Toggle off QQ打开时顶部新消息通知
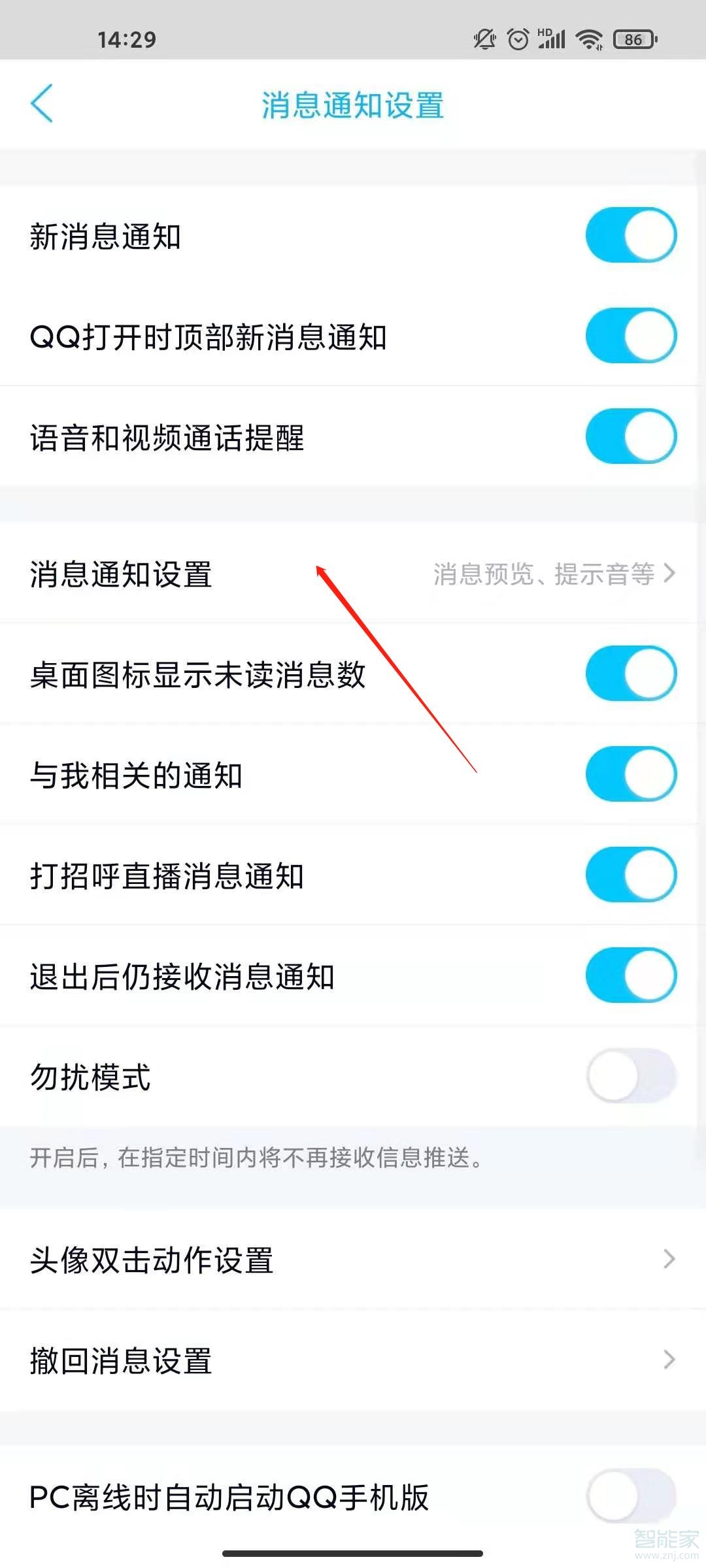Image resolution: width=706 pixels, height=1568 pixels. (630, 335)
